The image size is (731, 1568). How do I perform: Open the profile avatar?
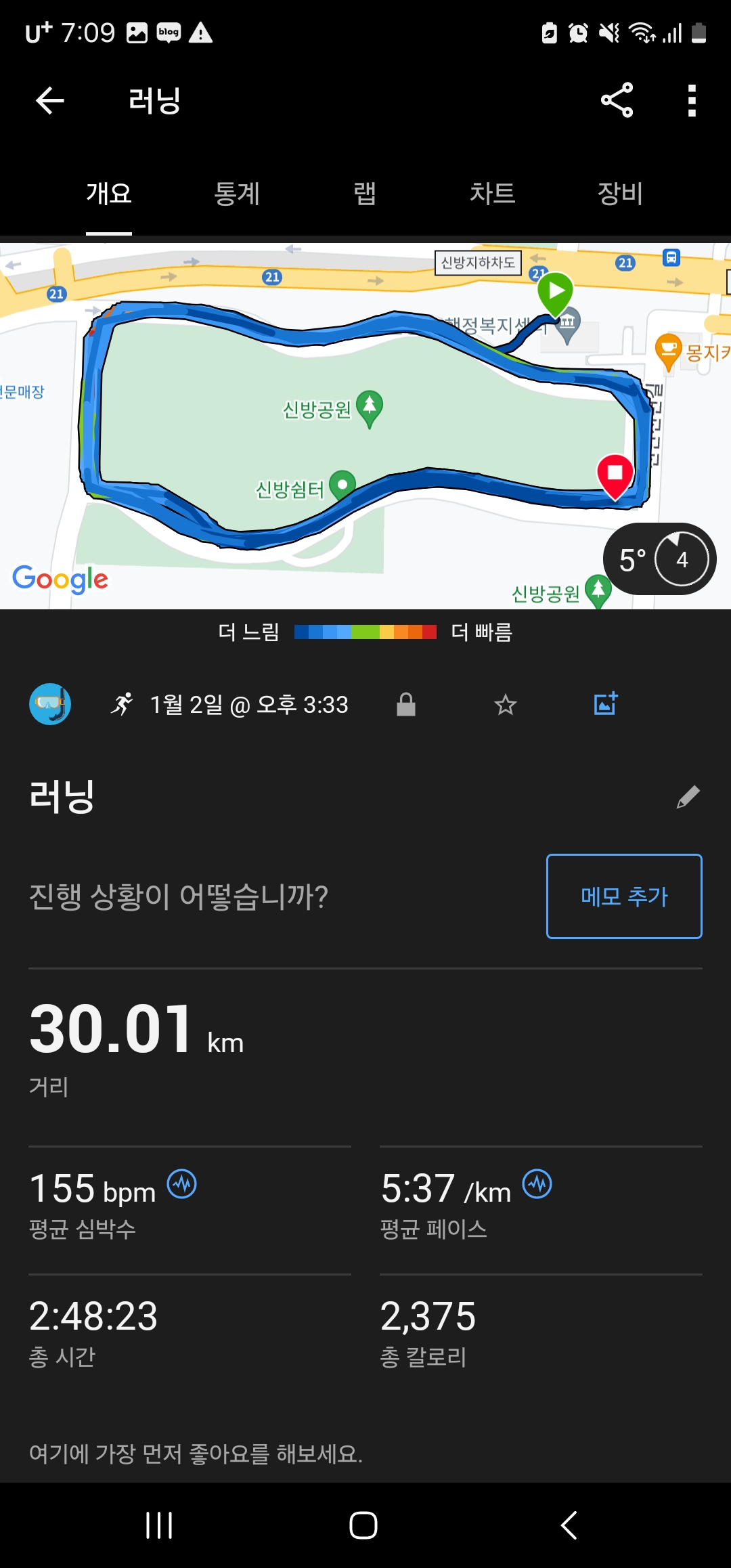click(50, 704)
